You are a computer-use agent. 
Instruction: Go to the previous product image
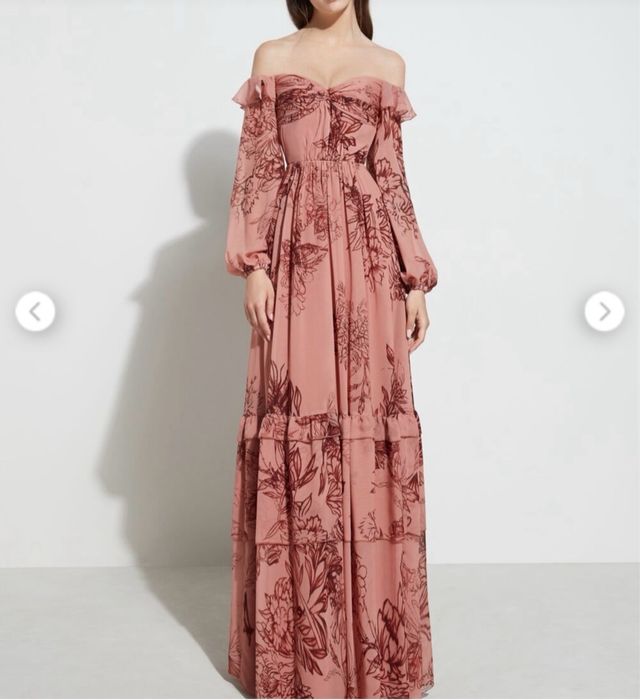coord(35,312)
